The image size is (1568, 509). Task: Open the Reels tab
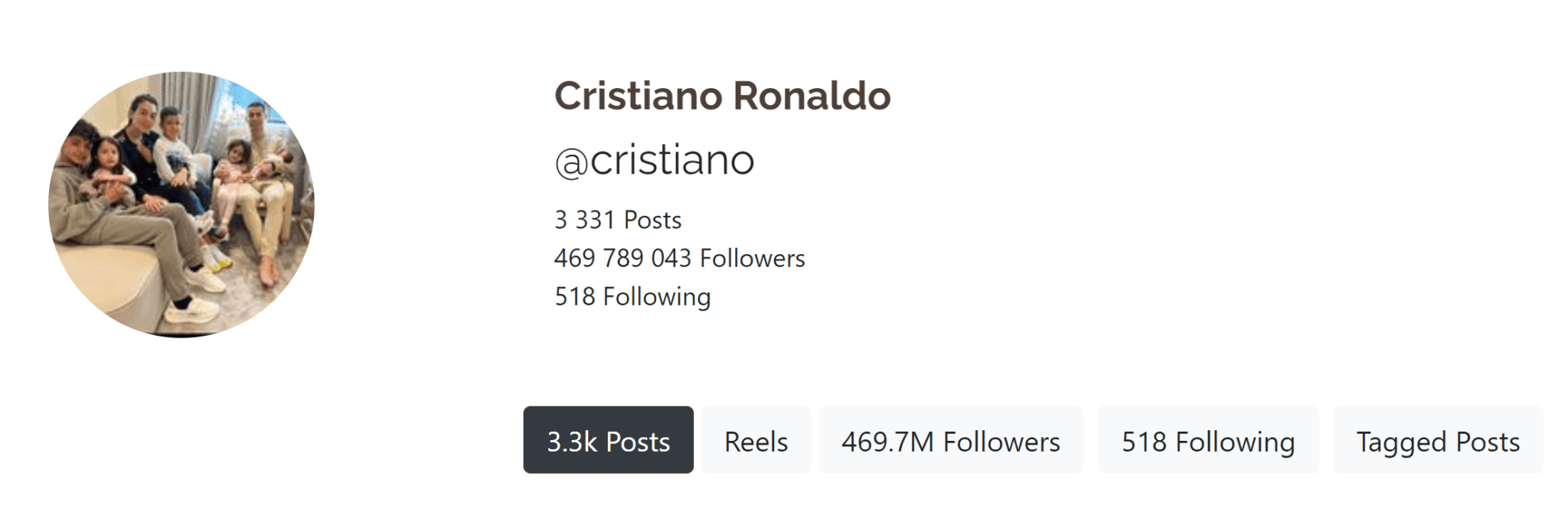point(756,440)
